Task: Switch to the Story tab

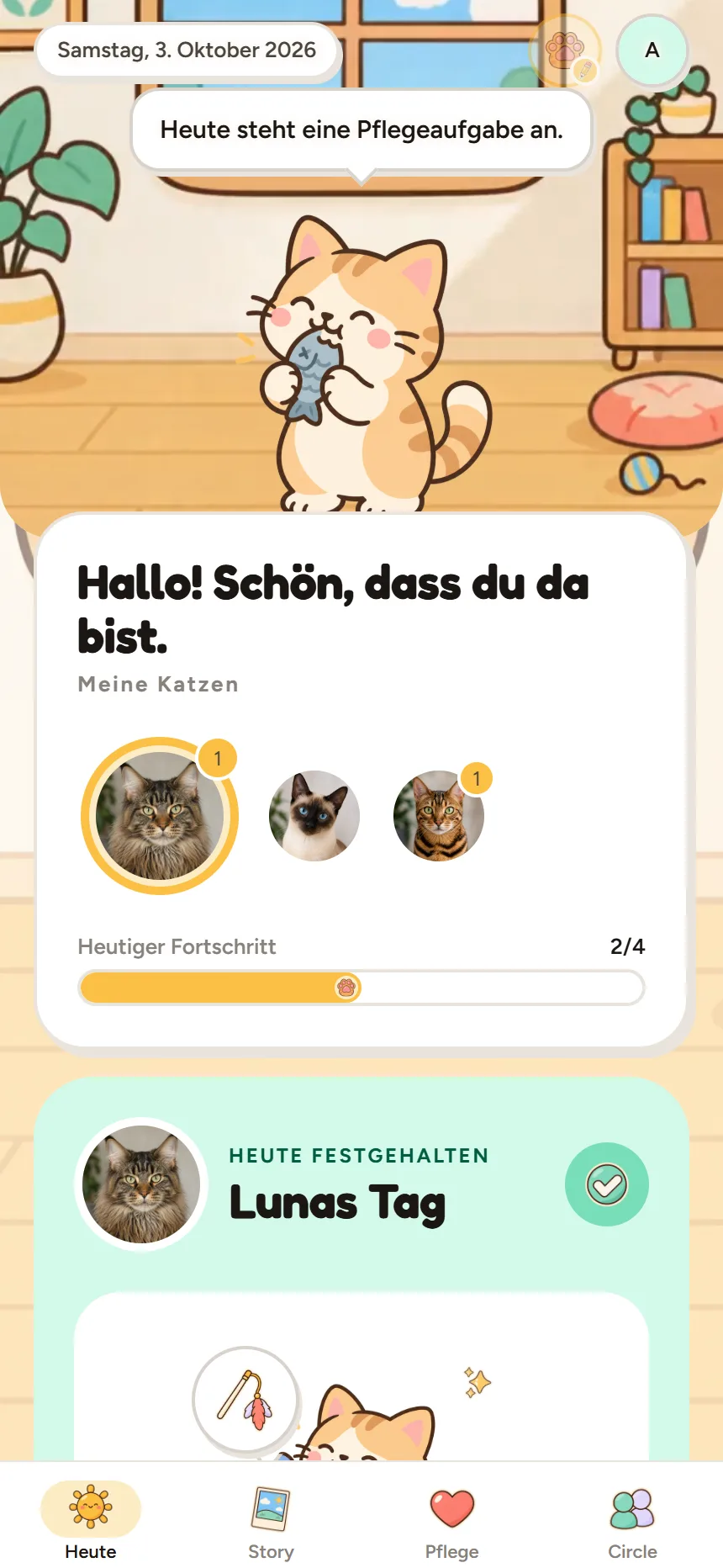Action: click(x=271, y=1521)
